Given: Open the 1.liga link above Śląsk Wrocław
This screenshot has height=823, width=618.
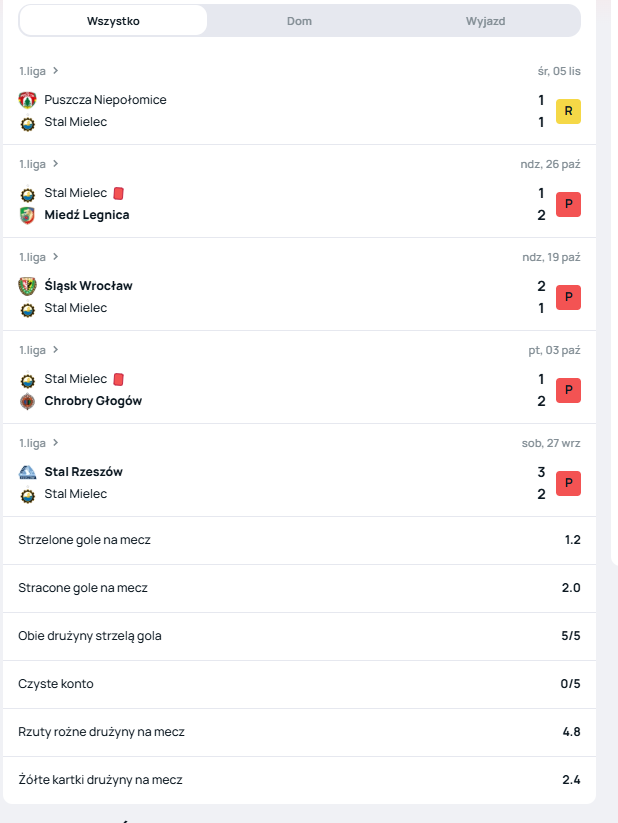Looking at the screenshot, I should 38,257.
